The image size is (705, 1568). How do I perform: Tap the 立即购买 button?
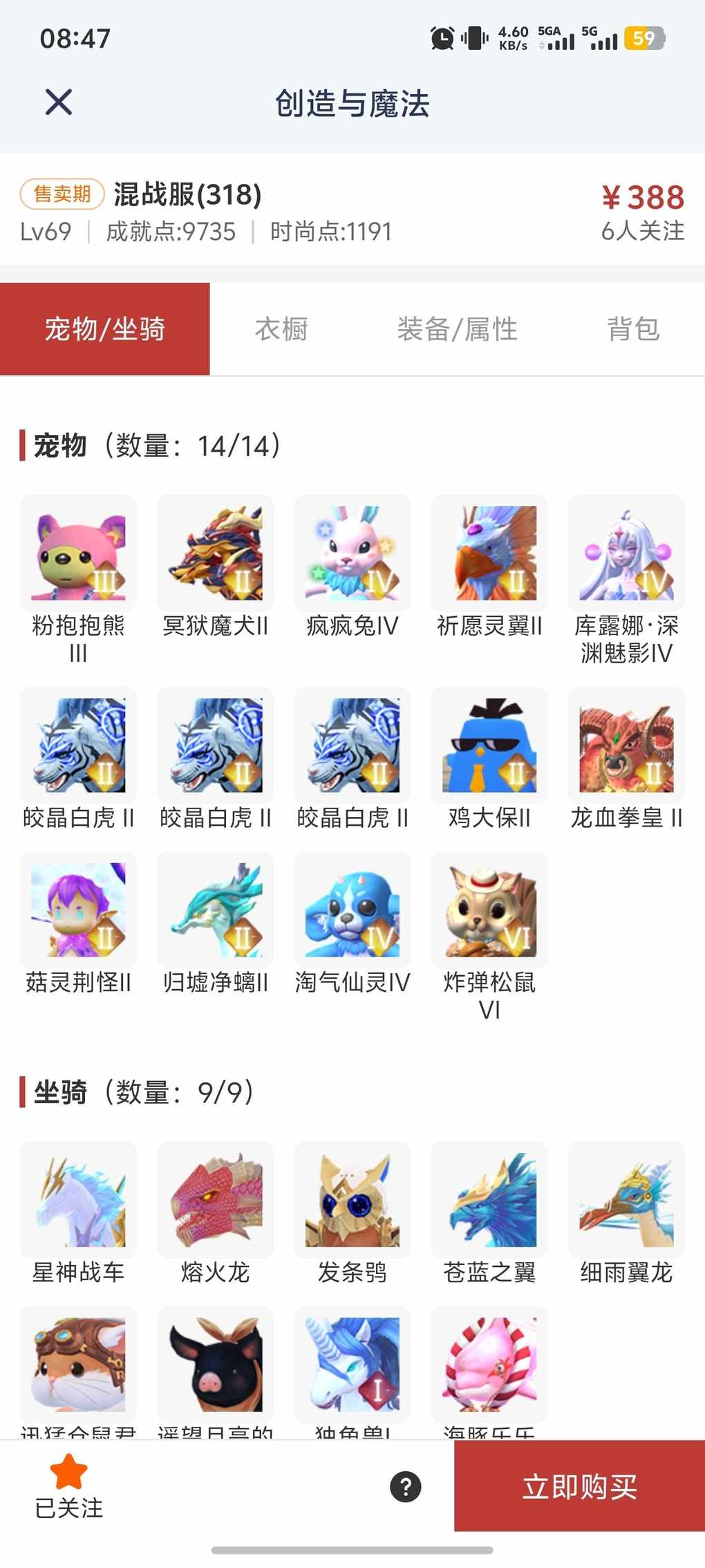[x=579, y=1486]
